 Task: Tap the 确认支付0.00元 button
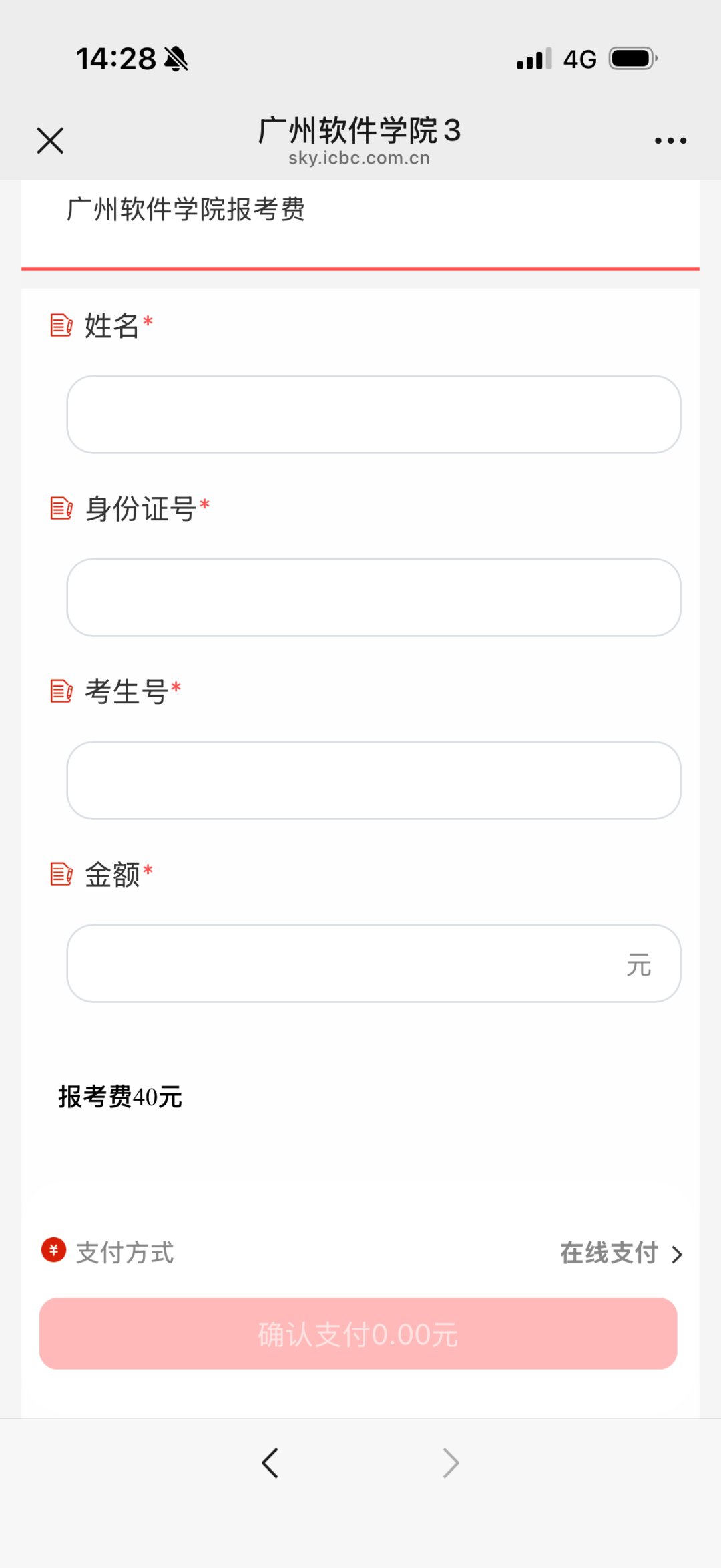click(358, 1334)
